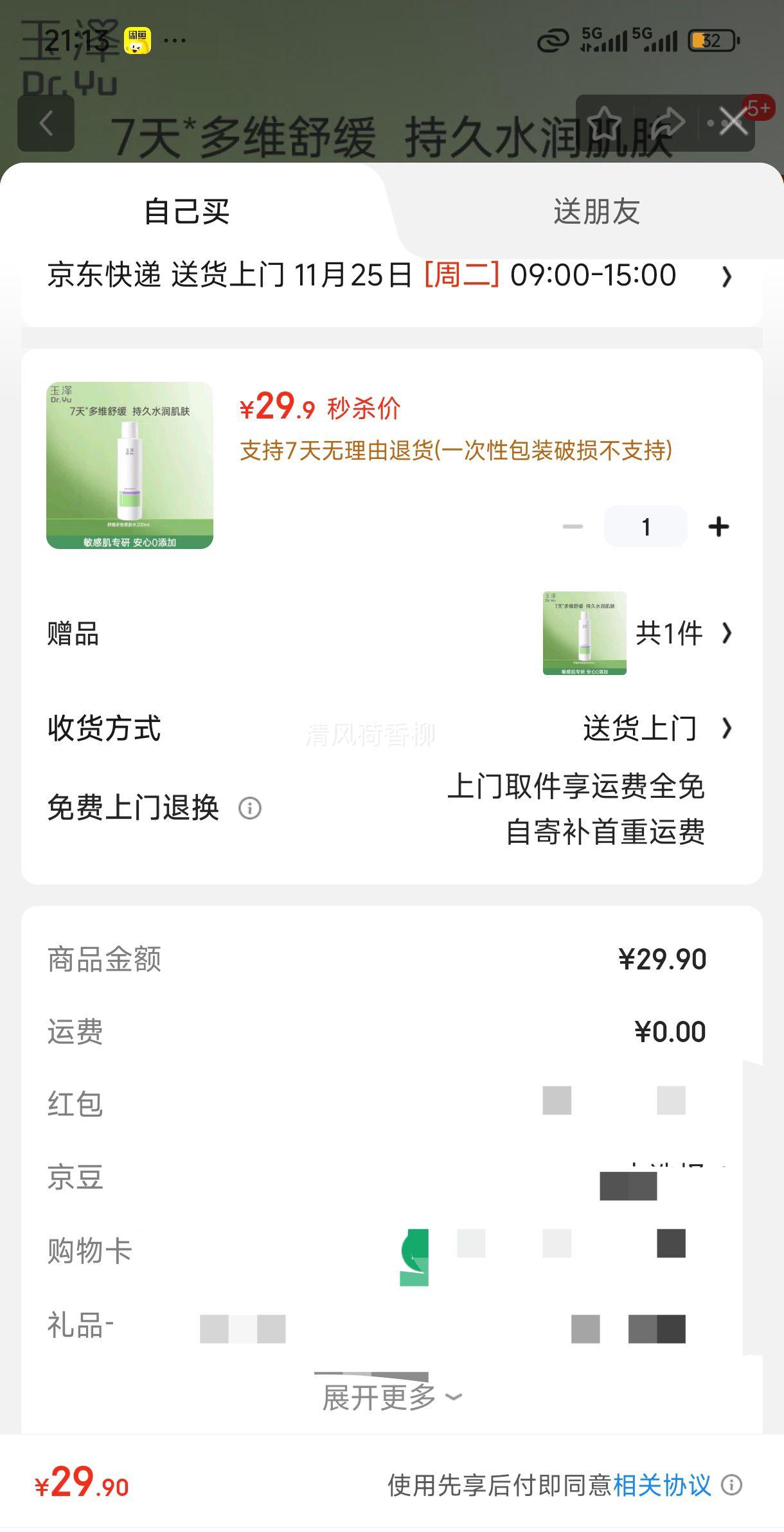Increase quantity with the plus button

718,526
